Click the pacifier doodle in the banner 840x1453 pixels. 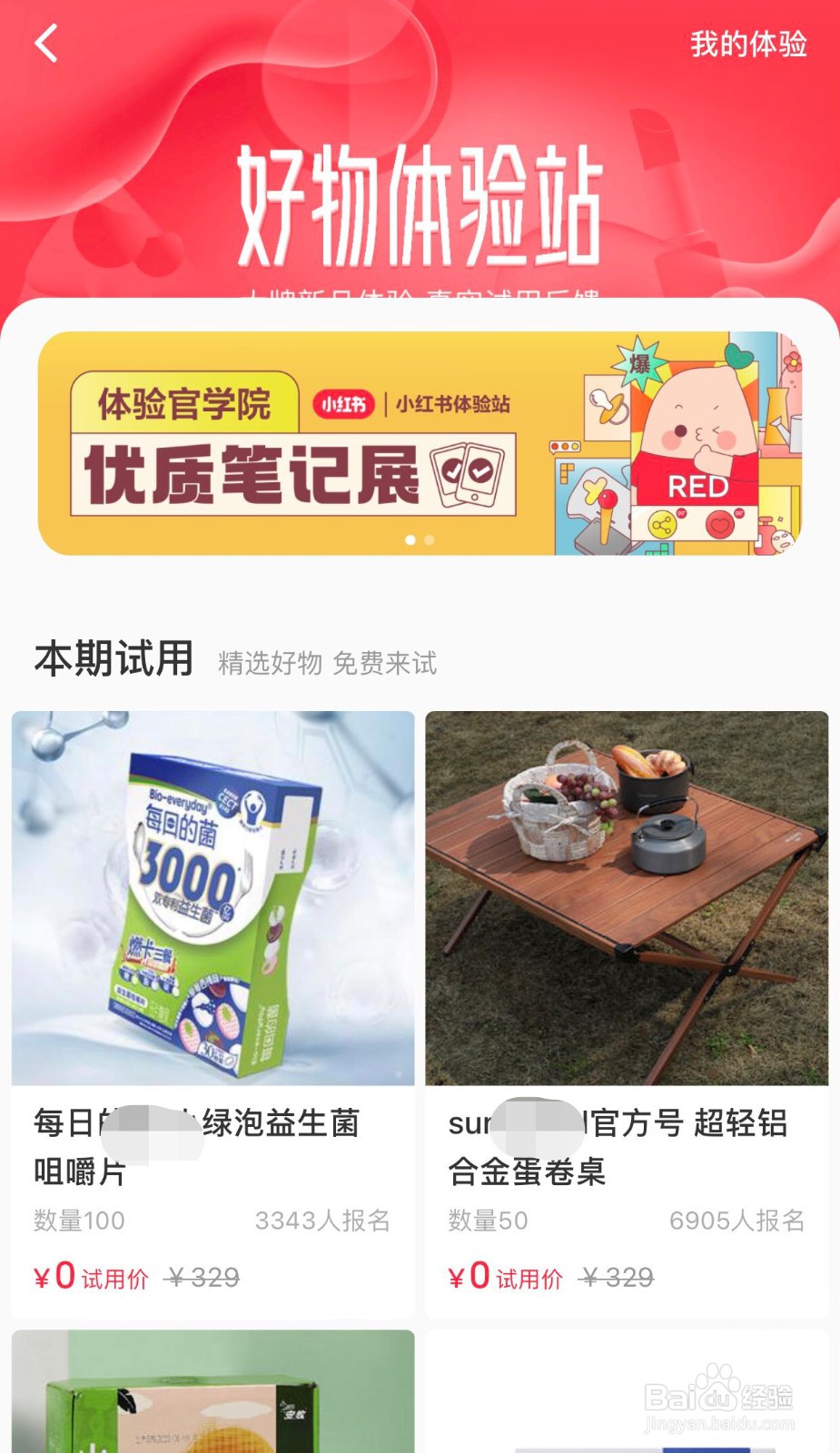click(x=607, y=407)
